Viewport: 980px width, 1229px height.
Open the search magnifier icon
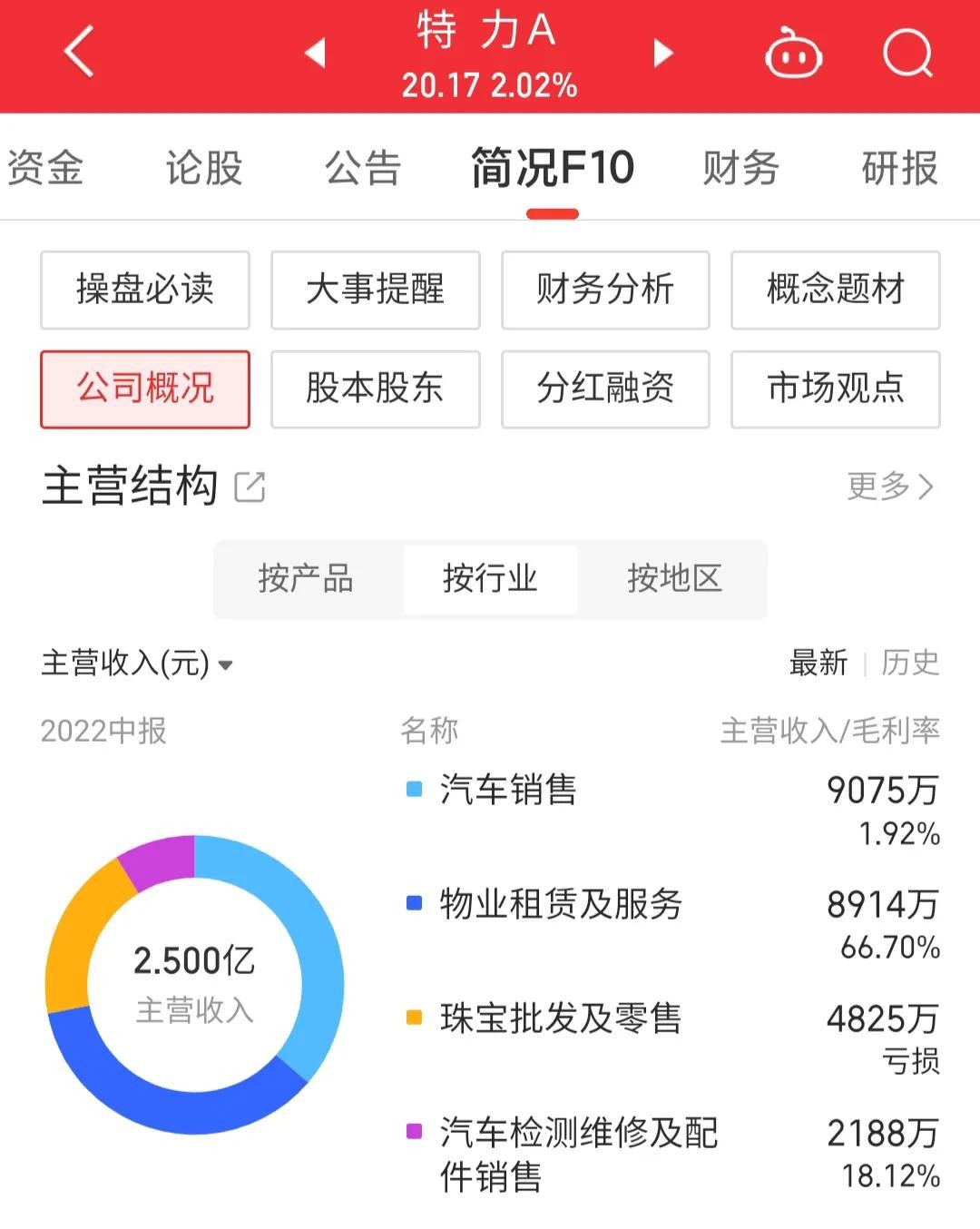[x=907, y=53]
